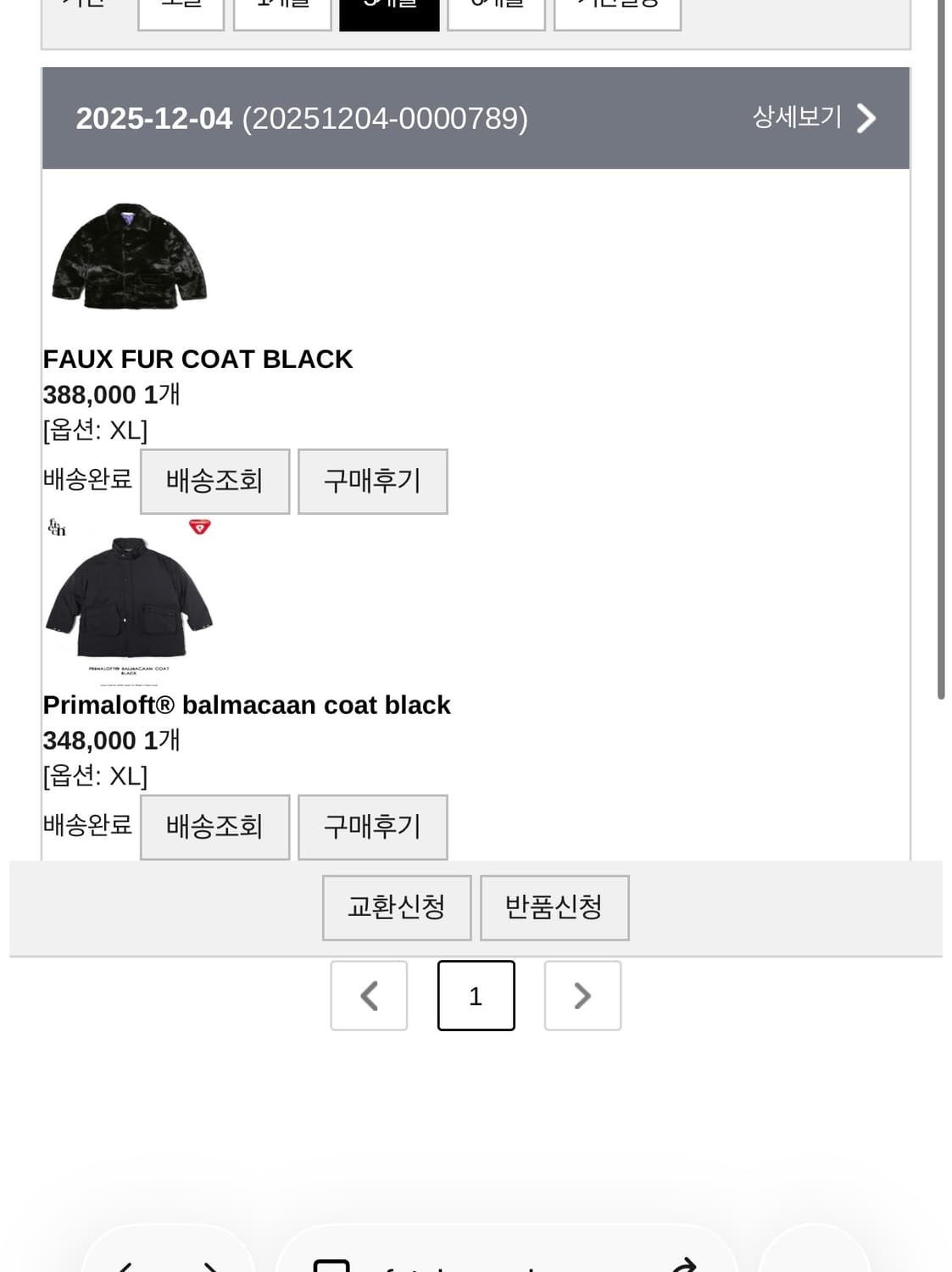
Task: Track shipping for Primaloft balmacaan coat
Action: point(214,827)
